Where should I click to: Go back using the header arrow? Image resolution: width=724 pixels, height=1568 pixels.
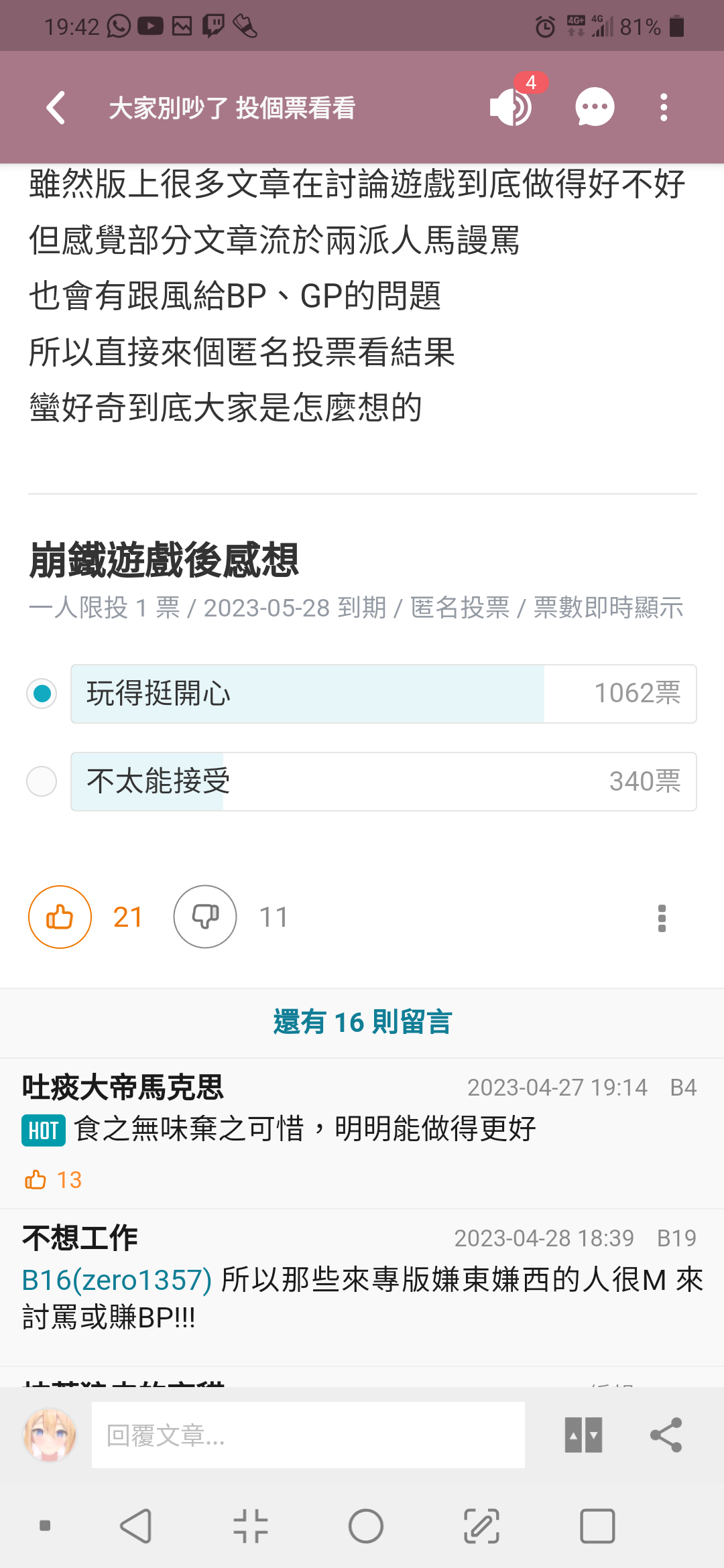(56, 107)
